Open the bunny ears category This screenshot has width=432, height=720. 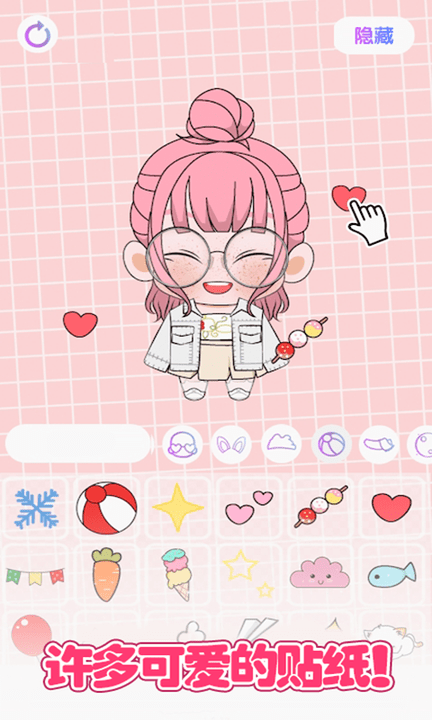tap(231, 444)
